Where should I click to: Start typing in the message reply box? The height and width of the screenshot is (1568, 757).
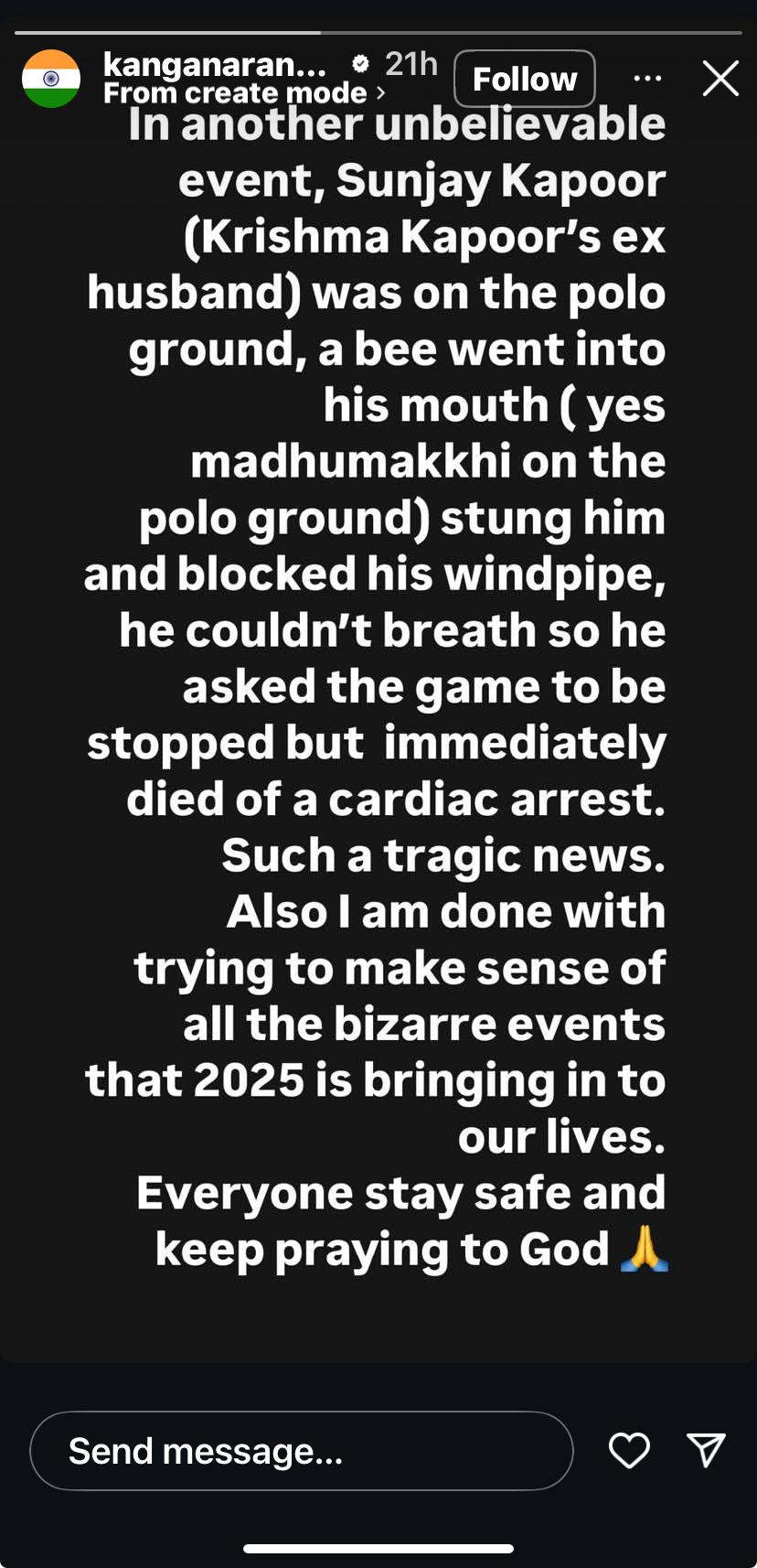[x=302, y=1451]
